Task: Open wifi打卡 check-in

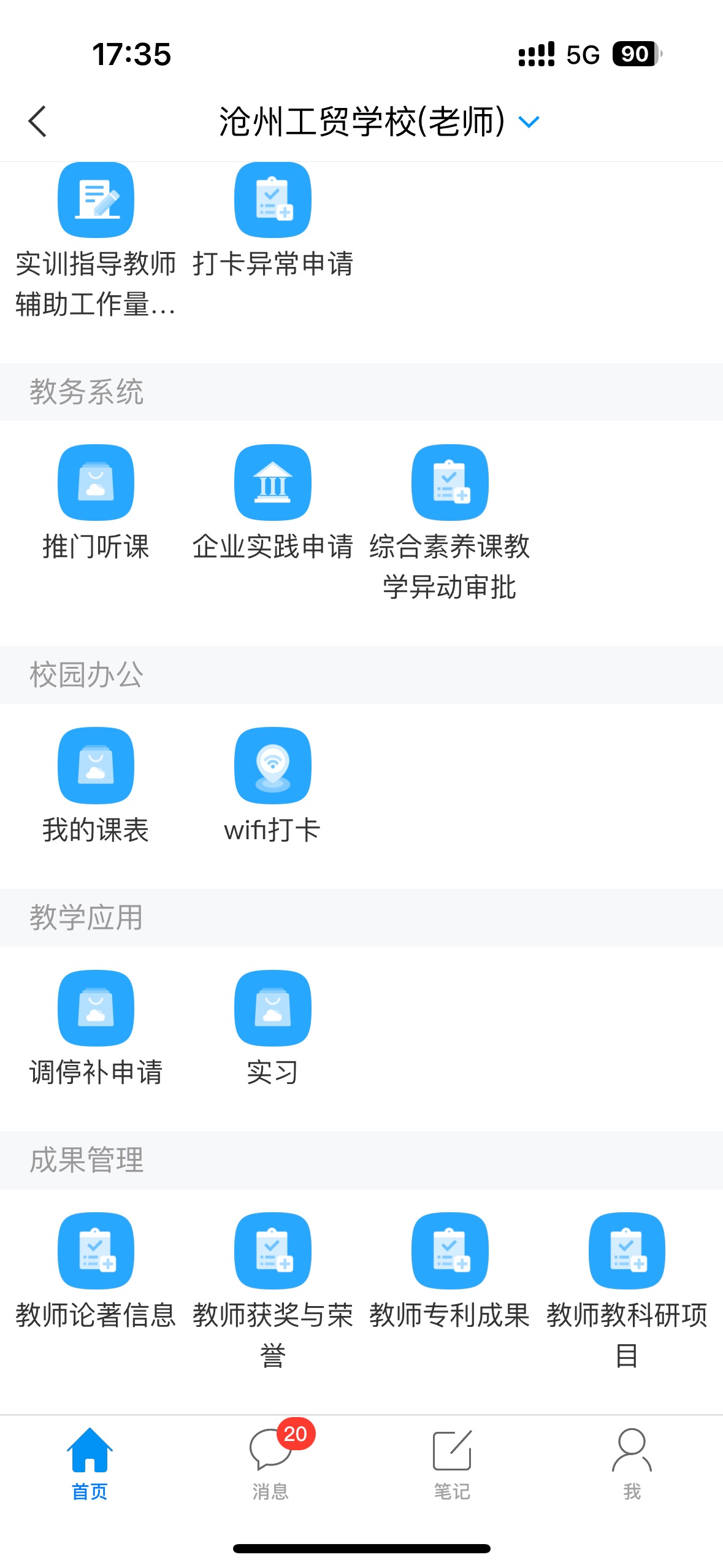Action: pyautogui.click(x=273, y=766)
